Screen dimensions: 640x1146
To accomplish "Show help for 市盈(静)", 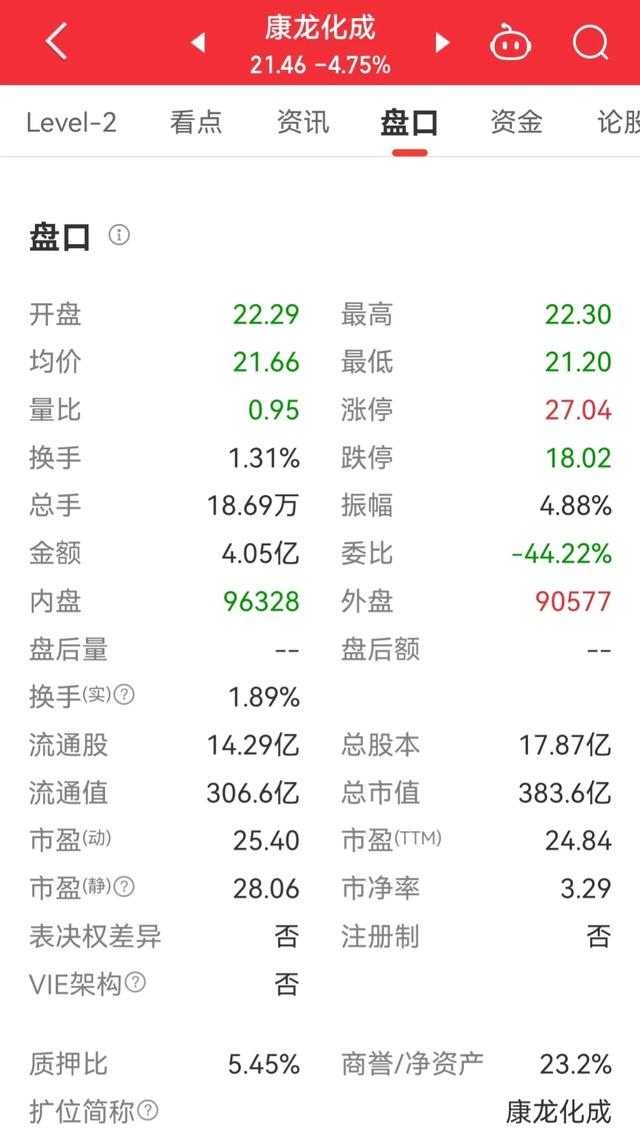I will 126,887.
